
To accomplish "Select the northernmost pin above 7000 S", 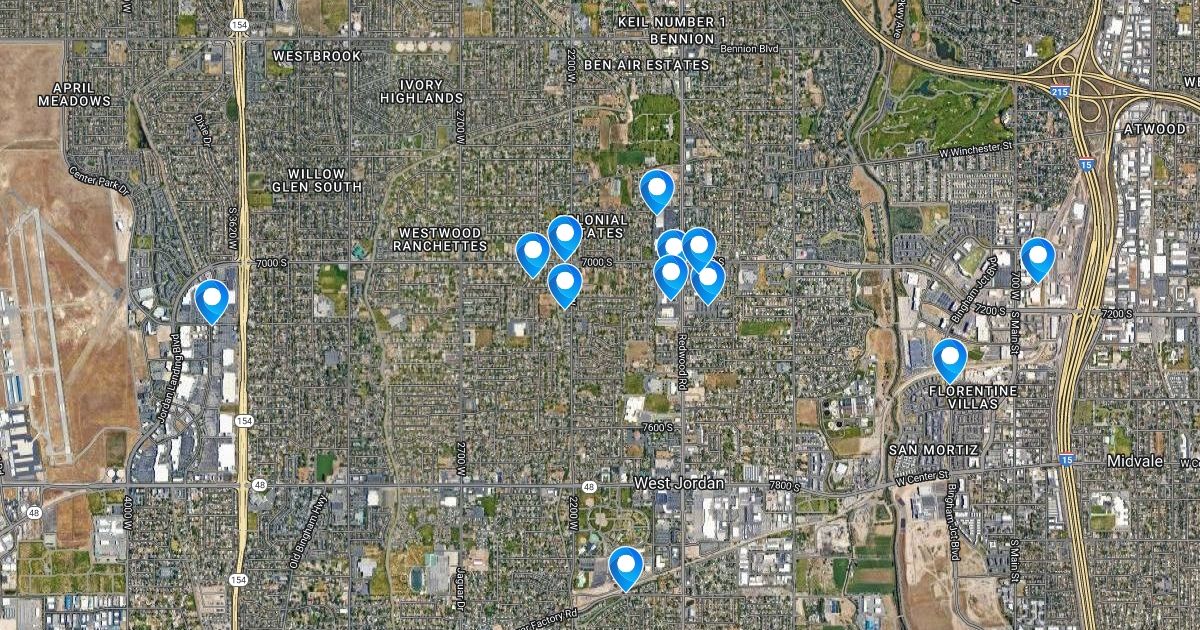I will [x=656, y=189].
